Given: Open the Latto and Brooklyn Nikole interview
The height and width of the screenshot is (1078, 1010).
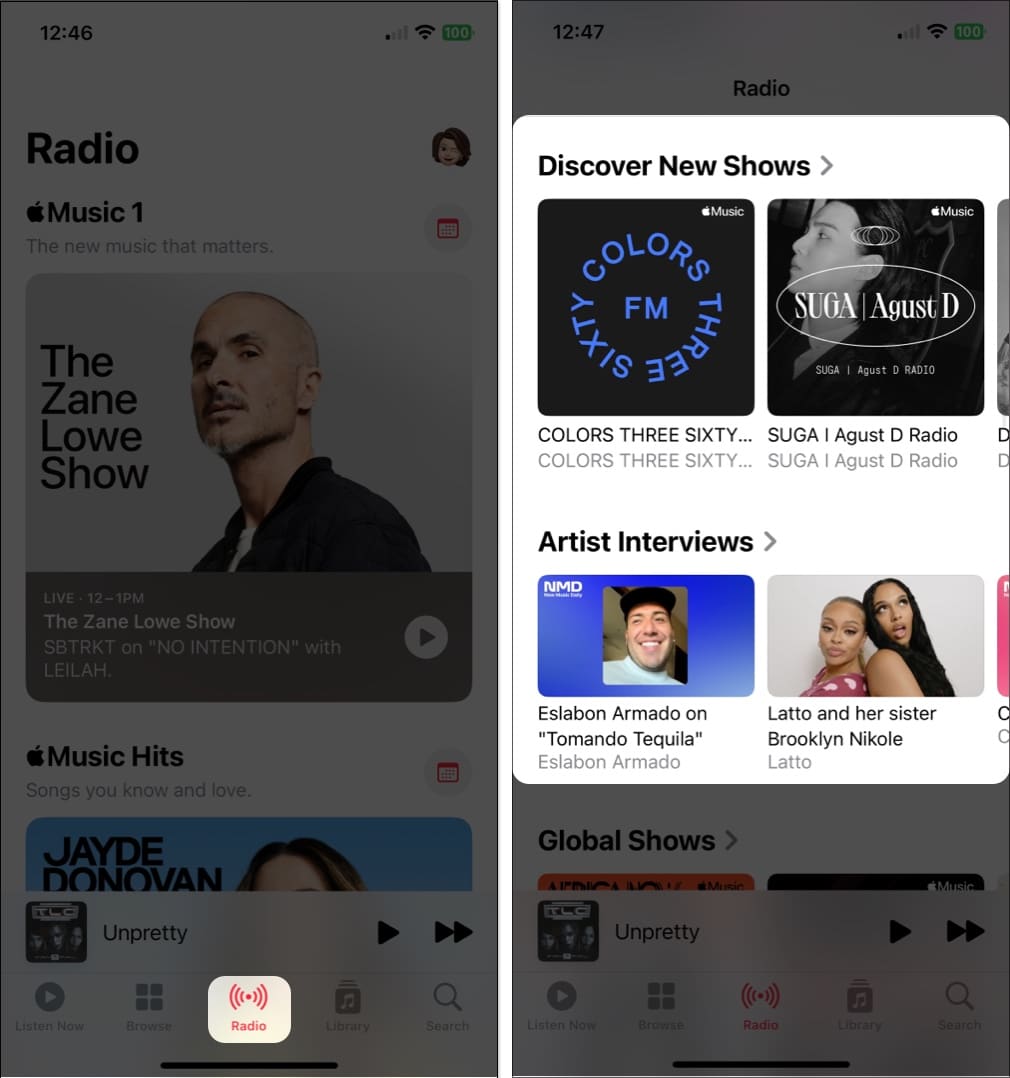Looking at the screenshot, I should pos(875,635).
